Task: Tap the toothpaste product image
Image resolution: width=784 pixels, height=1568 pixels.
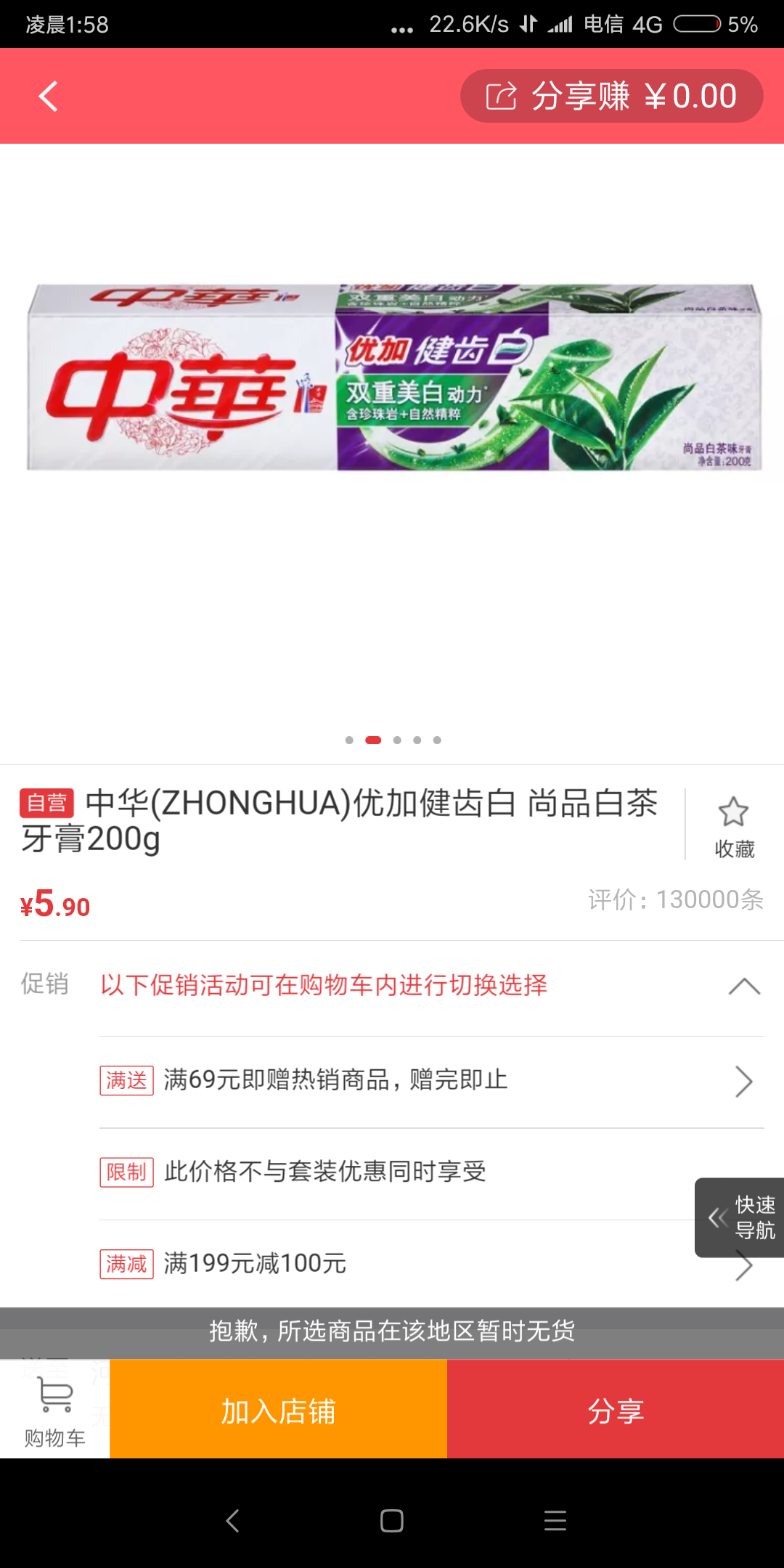Action: (x=392, y=377)
